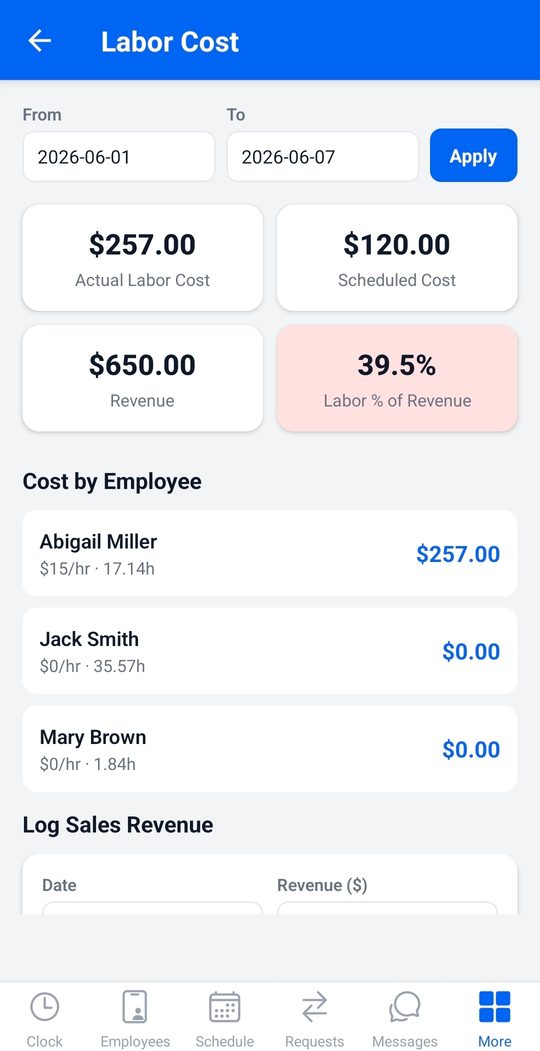
Task: Open the Employees tab
Action: pyautogui.click(x=135, y=1017)
